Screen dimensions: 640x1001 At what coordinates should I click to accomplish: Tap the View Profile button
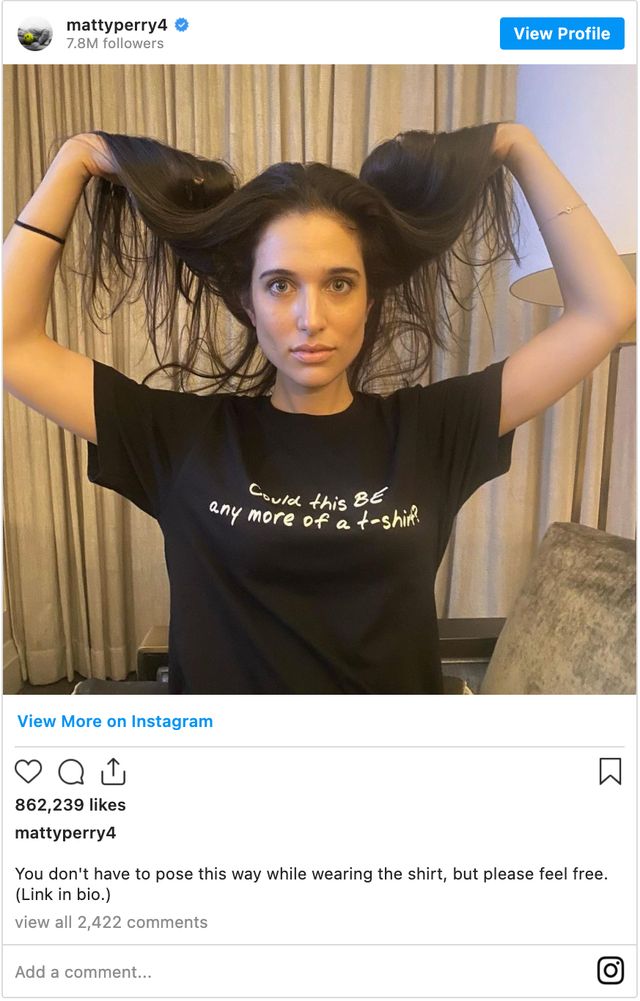click(x=561, y=33)
